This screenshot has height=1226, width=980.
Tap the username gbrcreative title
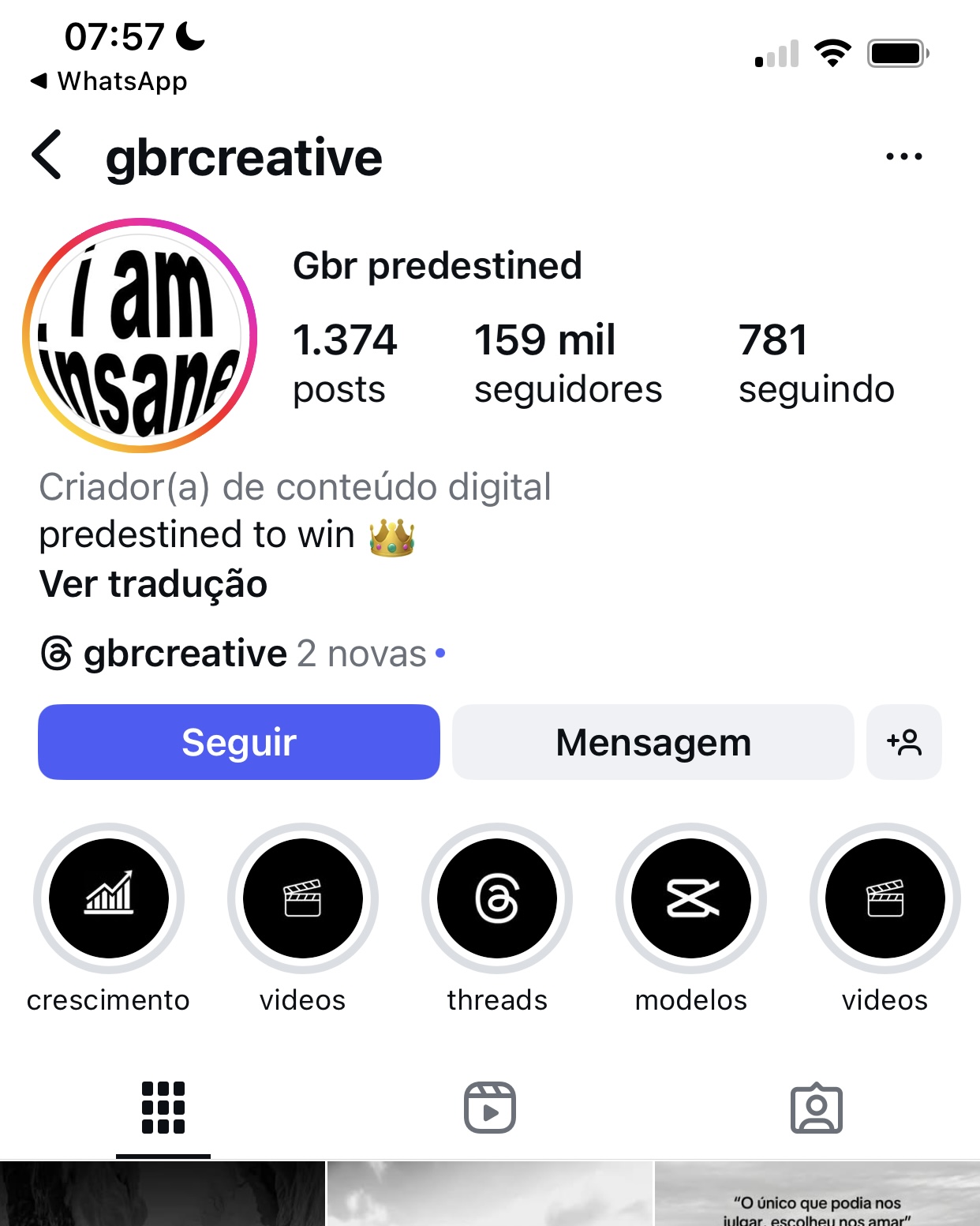click(245, 157)
